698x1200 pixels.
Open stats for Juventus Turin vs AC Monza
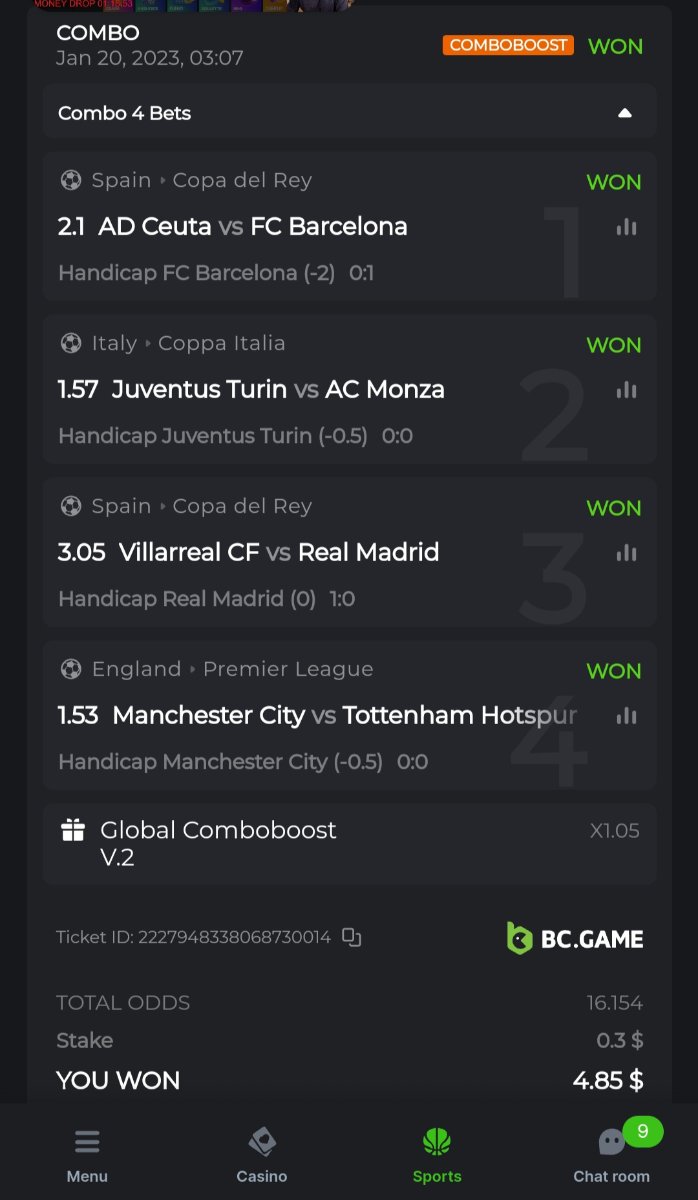[x=627, y=390]
